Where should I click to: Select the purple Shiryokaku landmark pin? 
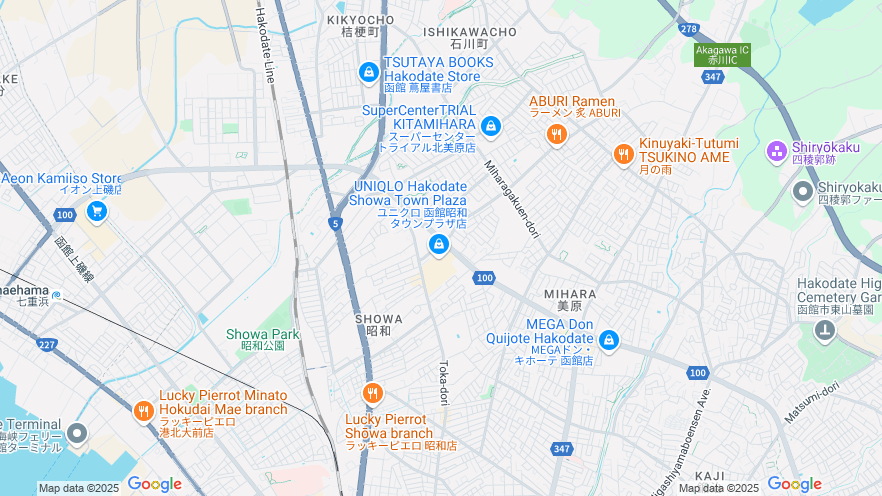coord(776,151)
